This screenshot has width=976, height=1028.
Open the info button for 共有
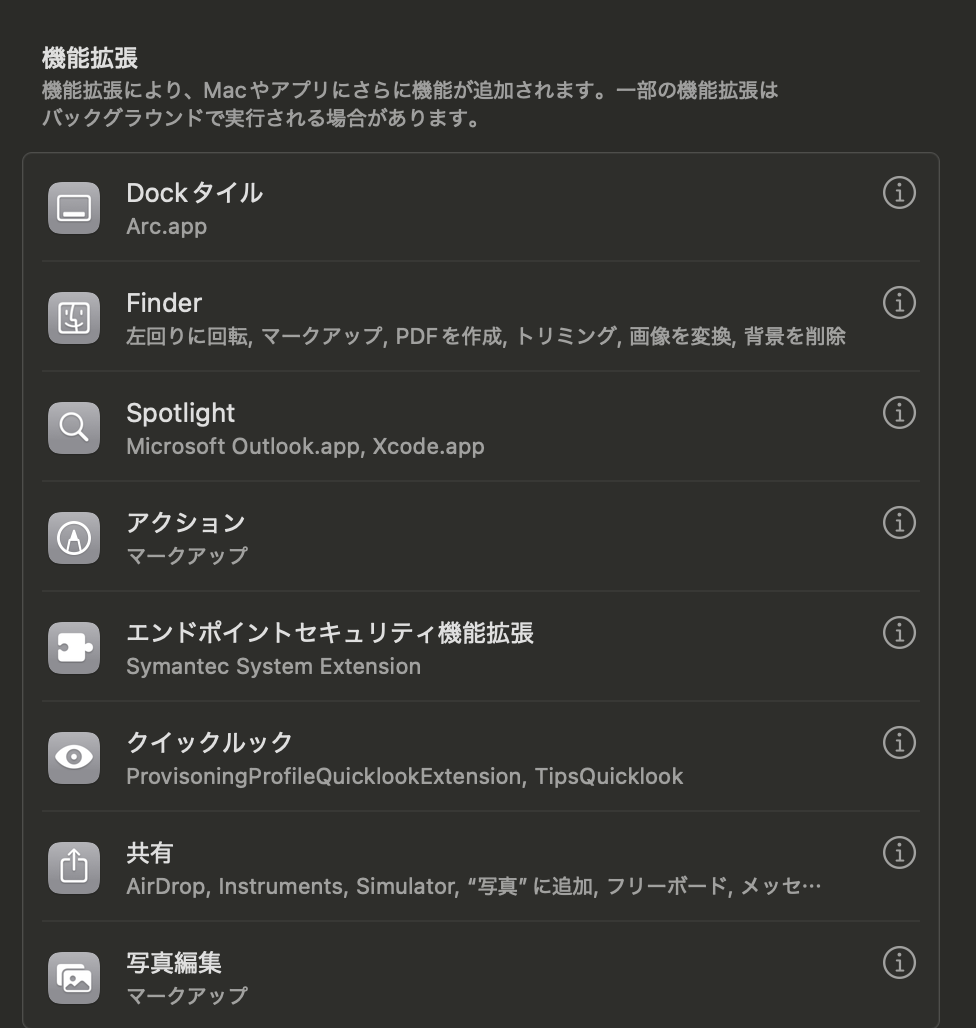(x=899, y=852)
